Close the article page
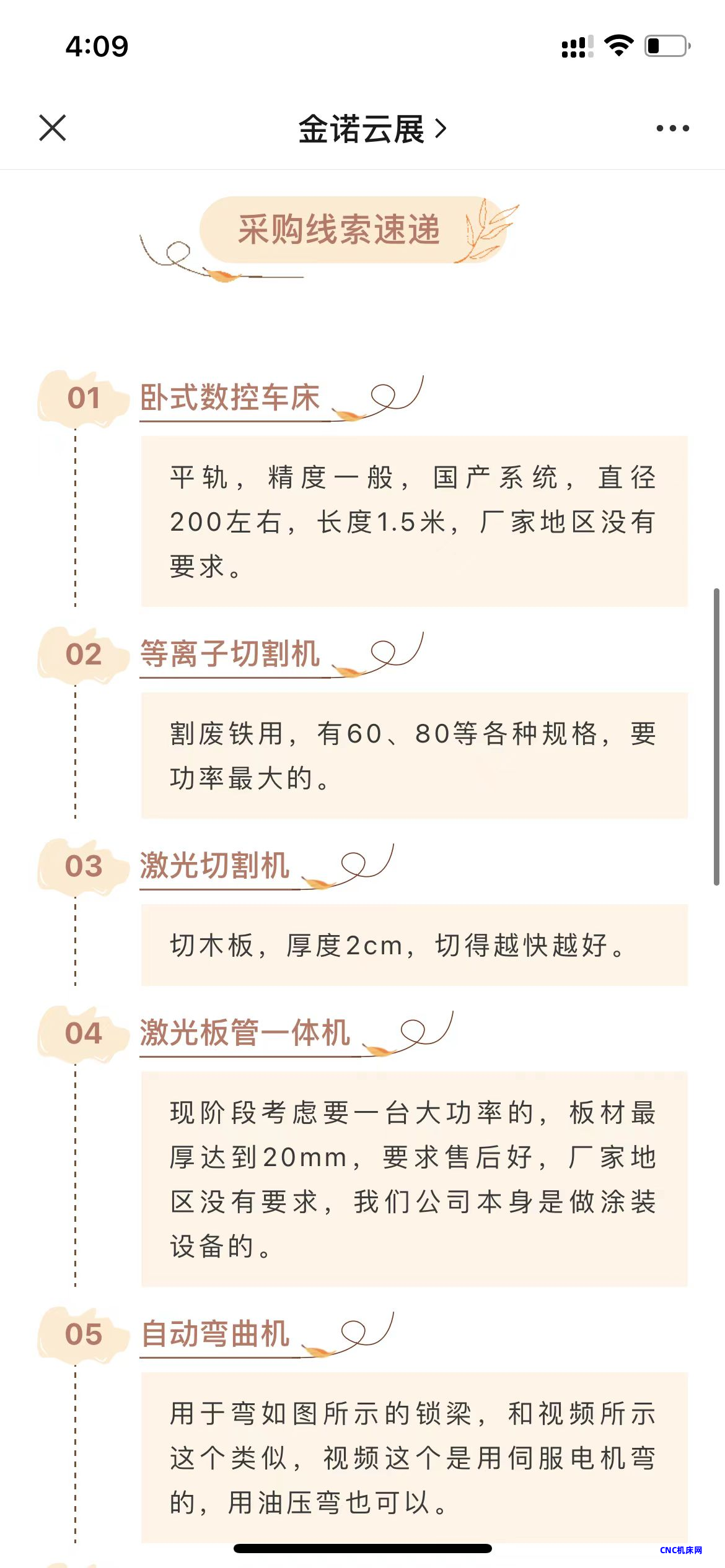The width and height of the screenshot is (725, 1568). 53,128
